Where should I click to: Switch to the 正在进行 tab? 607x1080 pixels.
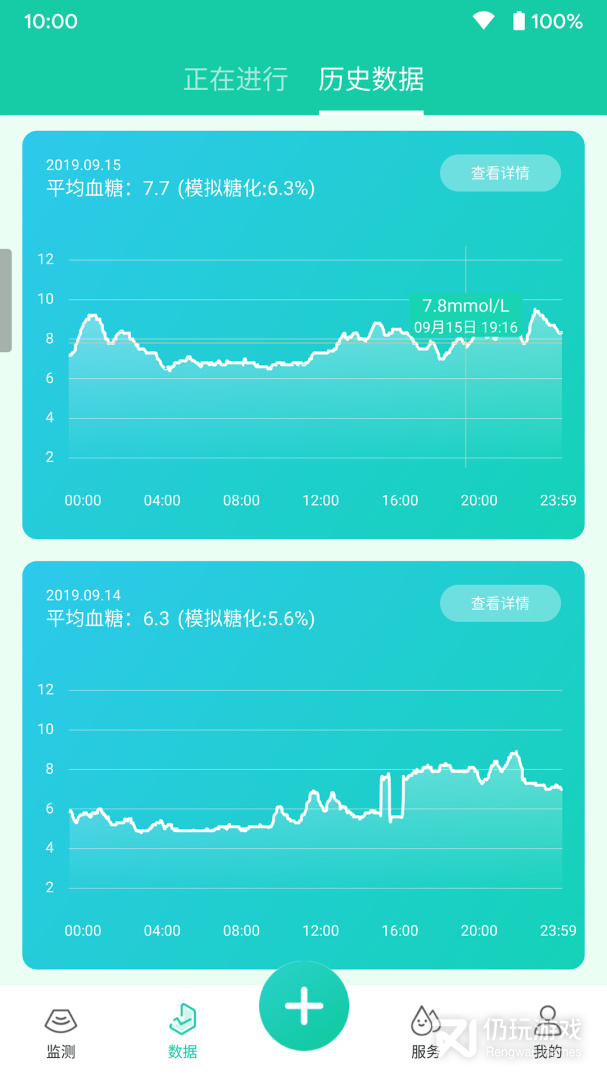[x=236, y=79]
